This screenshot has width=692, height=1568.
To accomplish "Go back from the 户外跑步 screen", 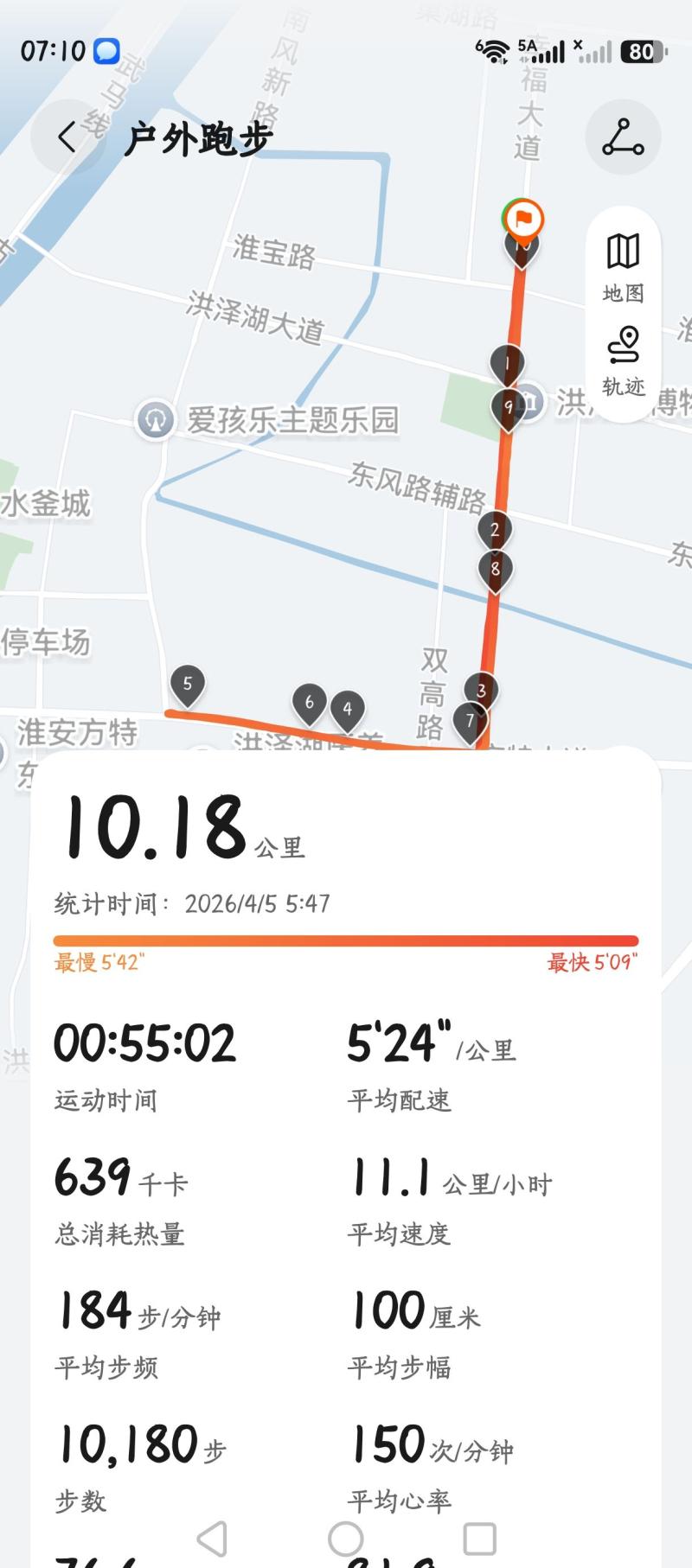I will tap(67, 137).
